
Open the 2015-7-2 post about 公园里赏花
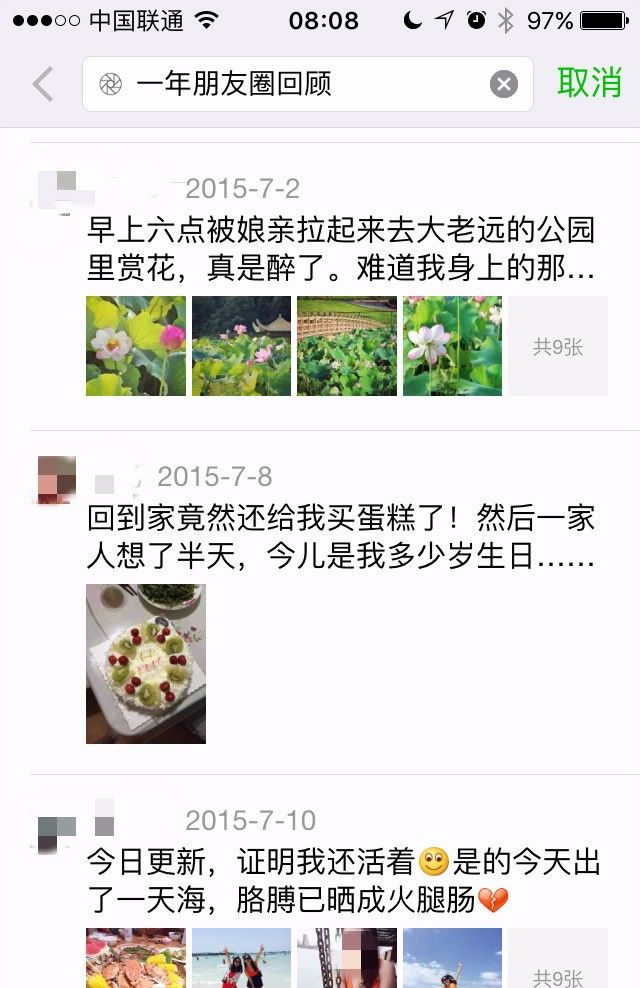[340, 250]
